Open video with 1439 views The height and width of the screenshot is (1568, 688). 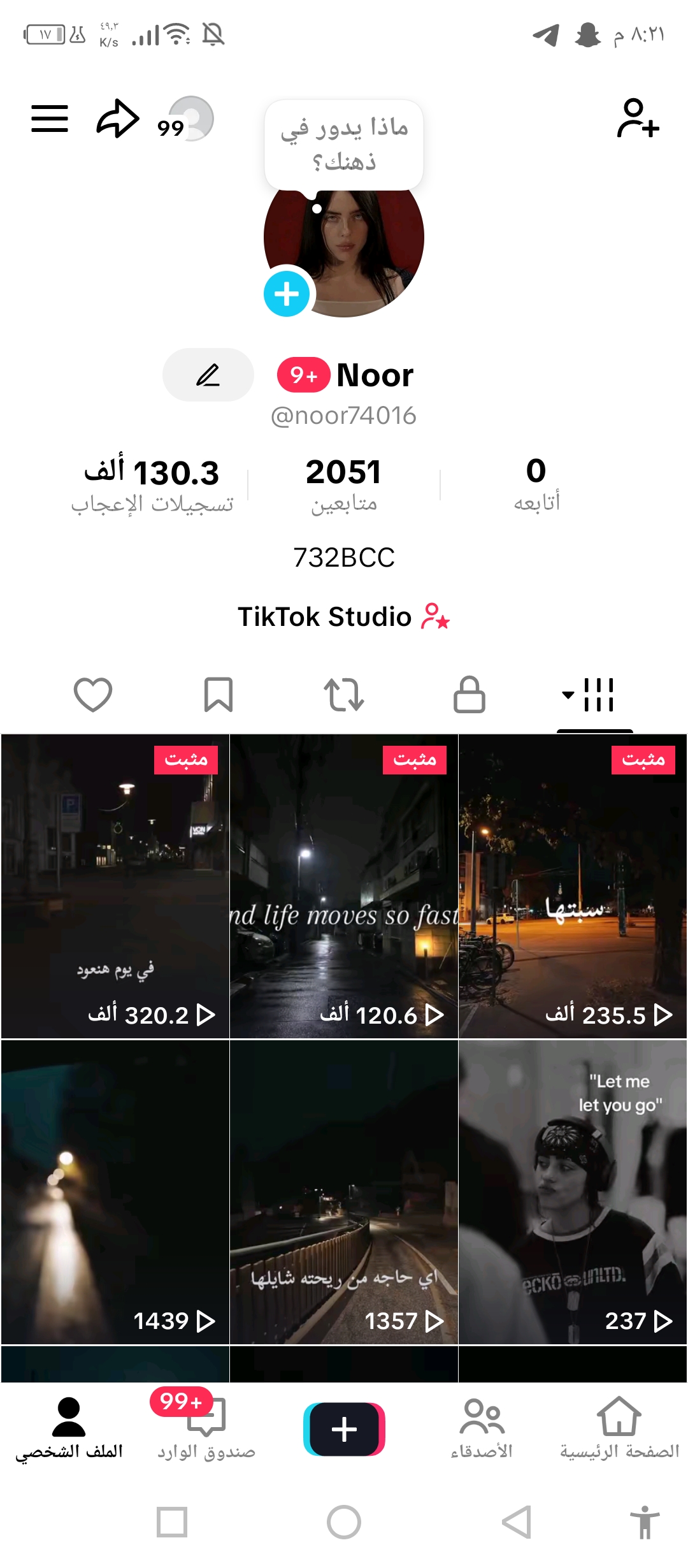[115, 1192]
